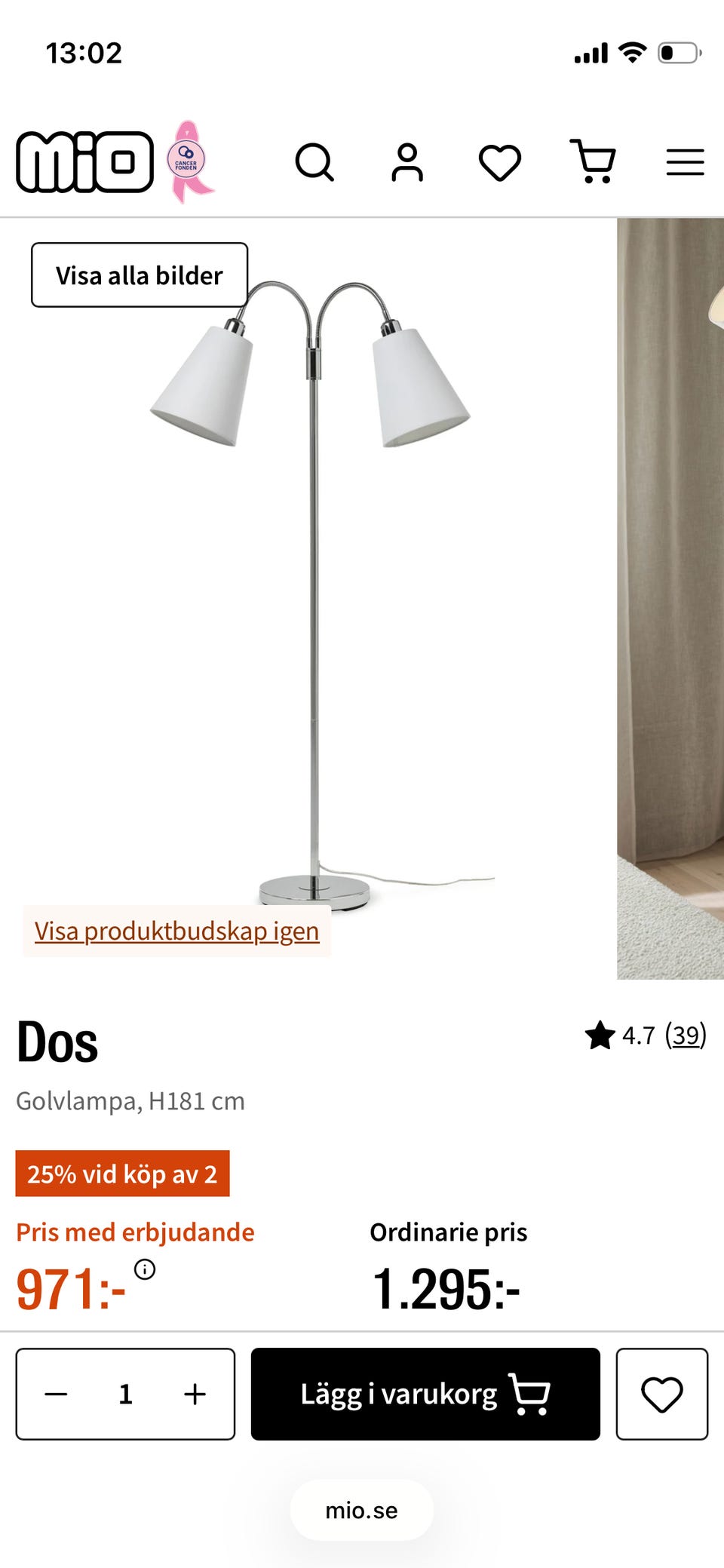Open the account profile icon
This screenshot has width=724, height=1568.
point(407,162)
